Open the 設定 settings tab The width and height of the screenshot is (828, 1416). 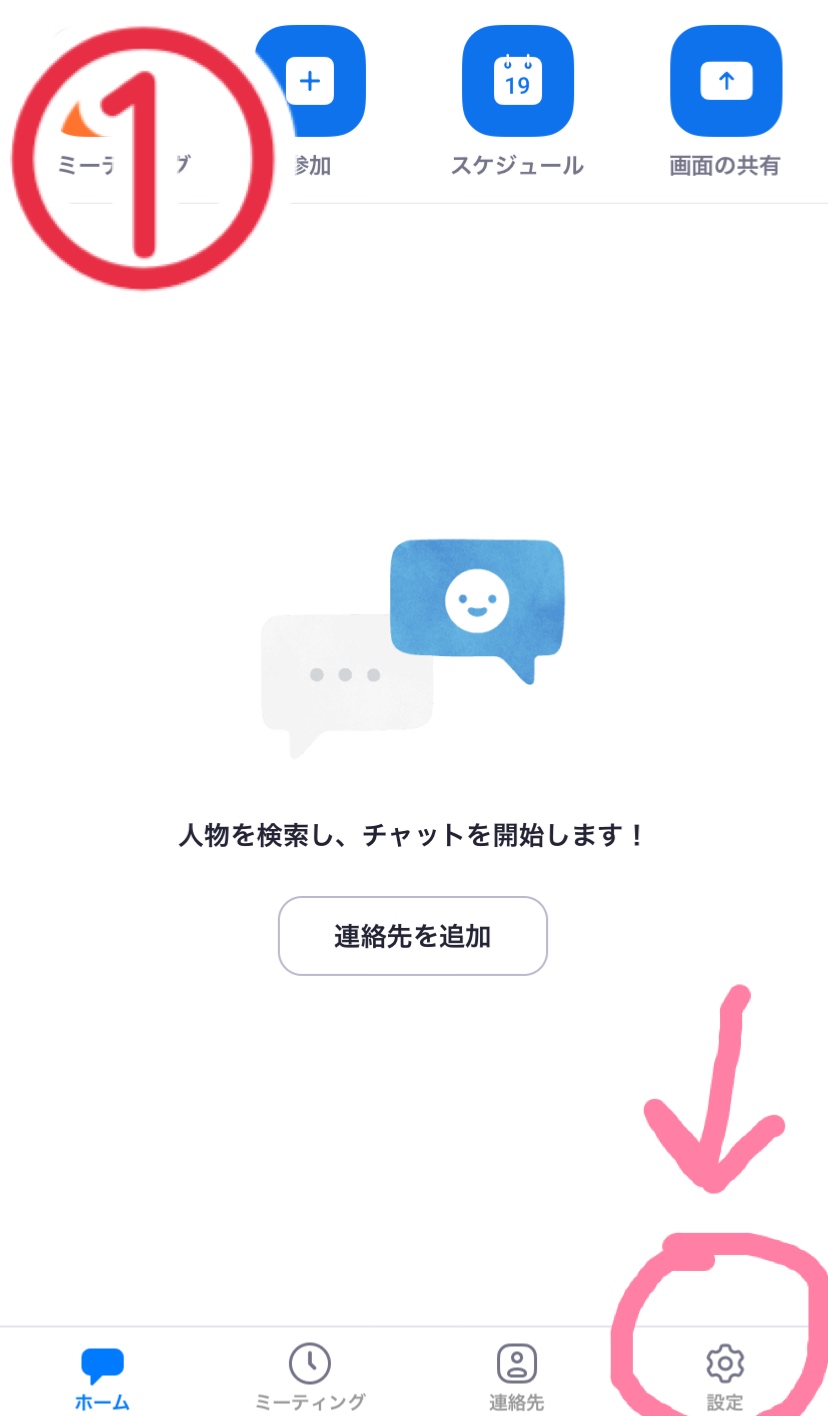[725, 1377]
